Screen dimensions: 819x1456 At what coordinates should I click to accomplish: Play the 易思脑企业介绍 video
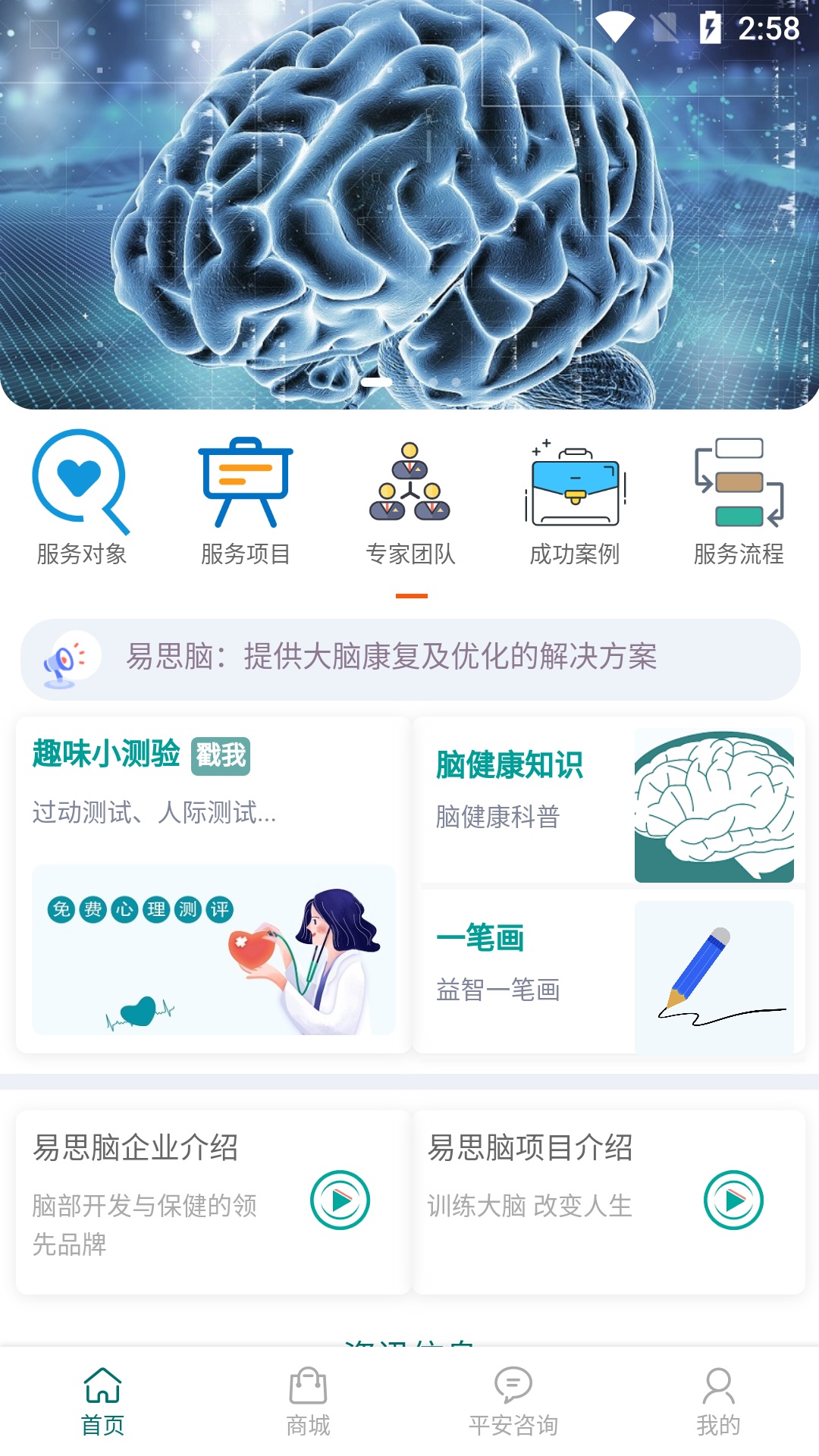coord(340,1200)
